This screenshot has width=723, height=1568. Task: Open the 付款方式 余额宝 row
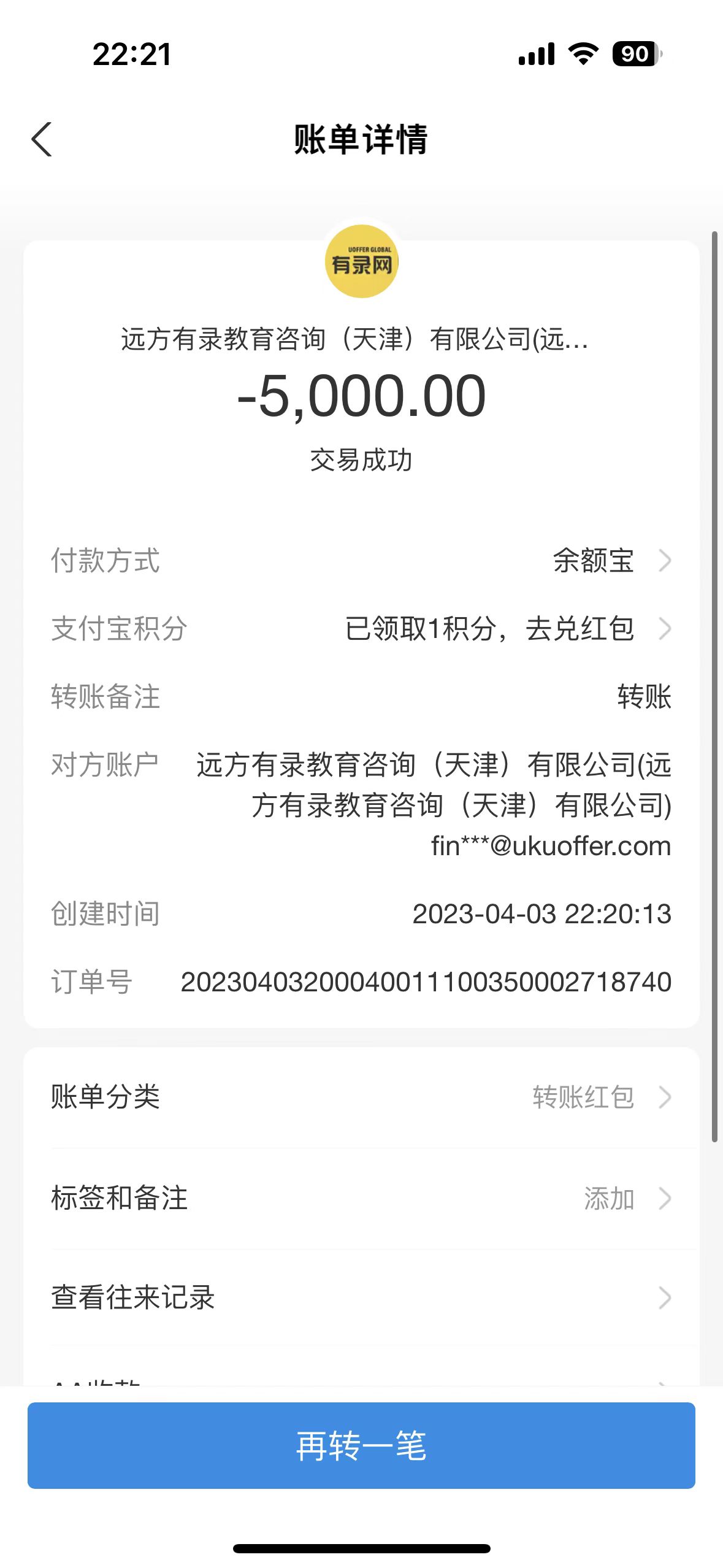611,561
